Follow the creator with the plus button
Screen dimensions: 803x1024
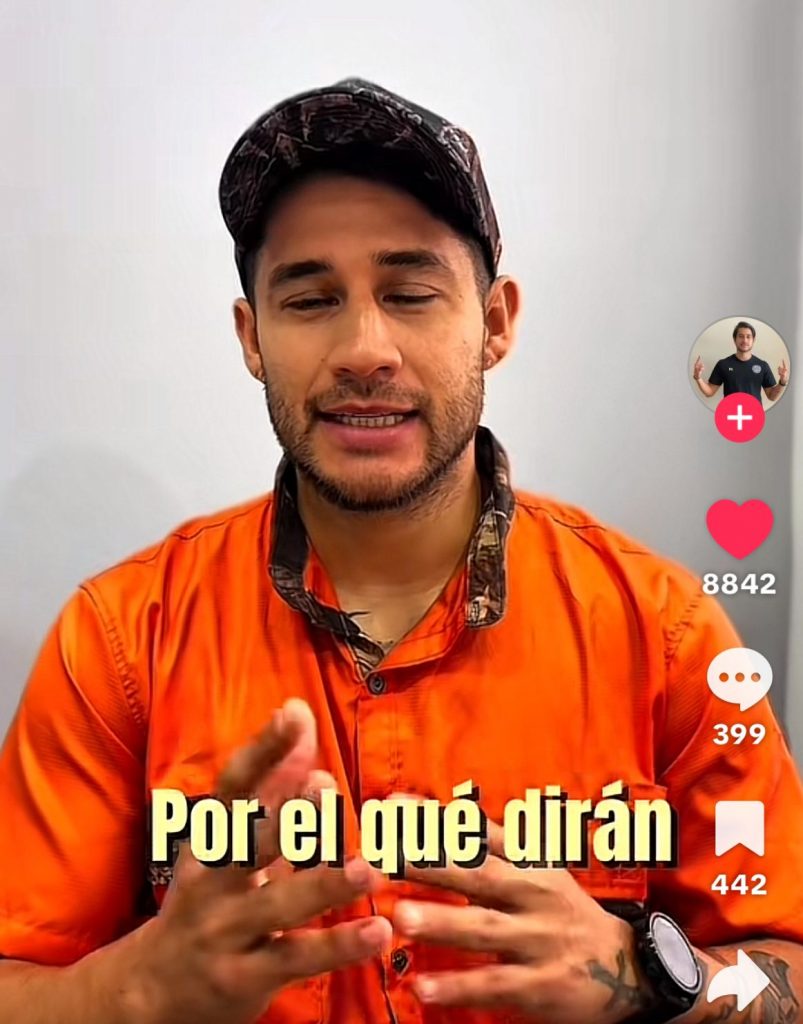[739, 418]
